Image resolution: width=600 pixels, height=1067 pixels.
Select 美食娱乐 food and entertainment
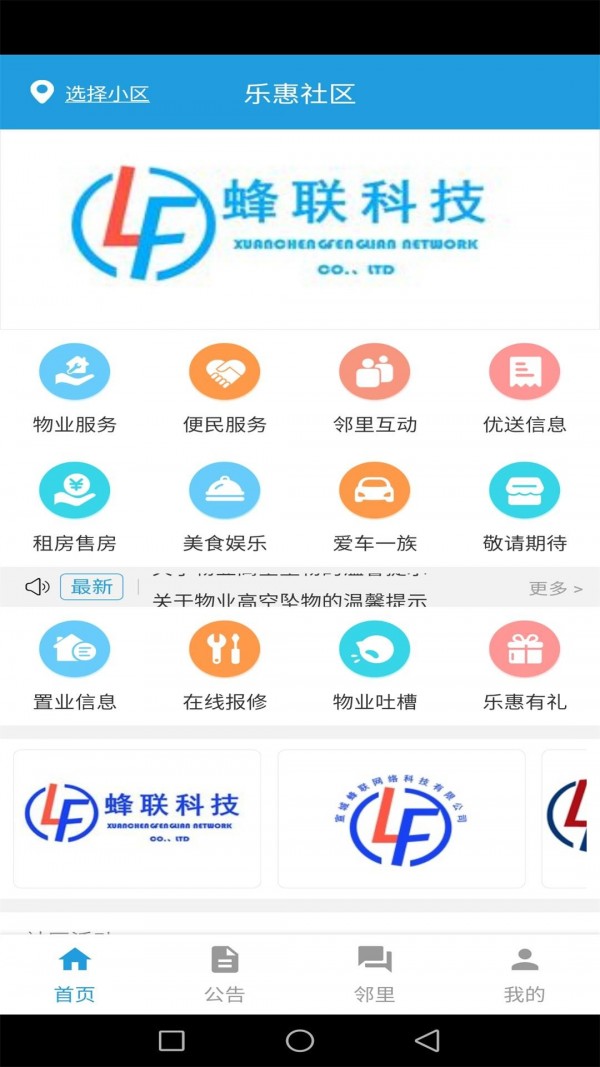(x=224, y=508)
